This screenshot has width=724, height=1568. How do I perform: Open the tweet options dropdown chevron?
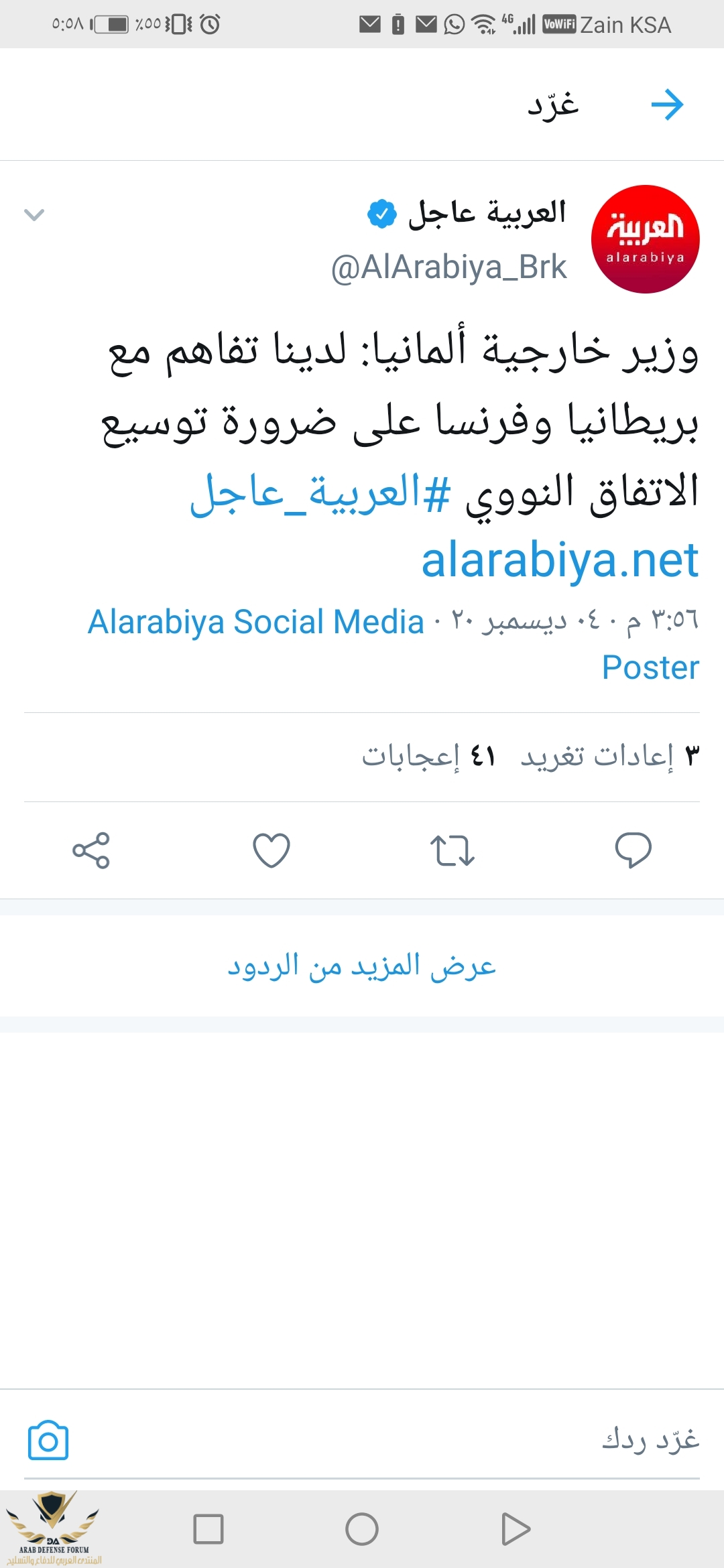point(34,214)
